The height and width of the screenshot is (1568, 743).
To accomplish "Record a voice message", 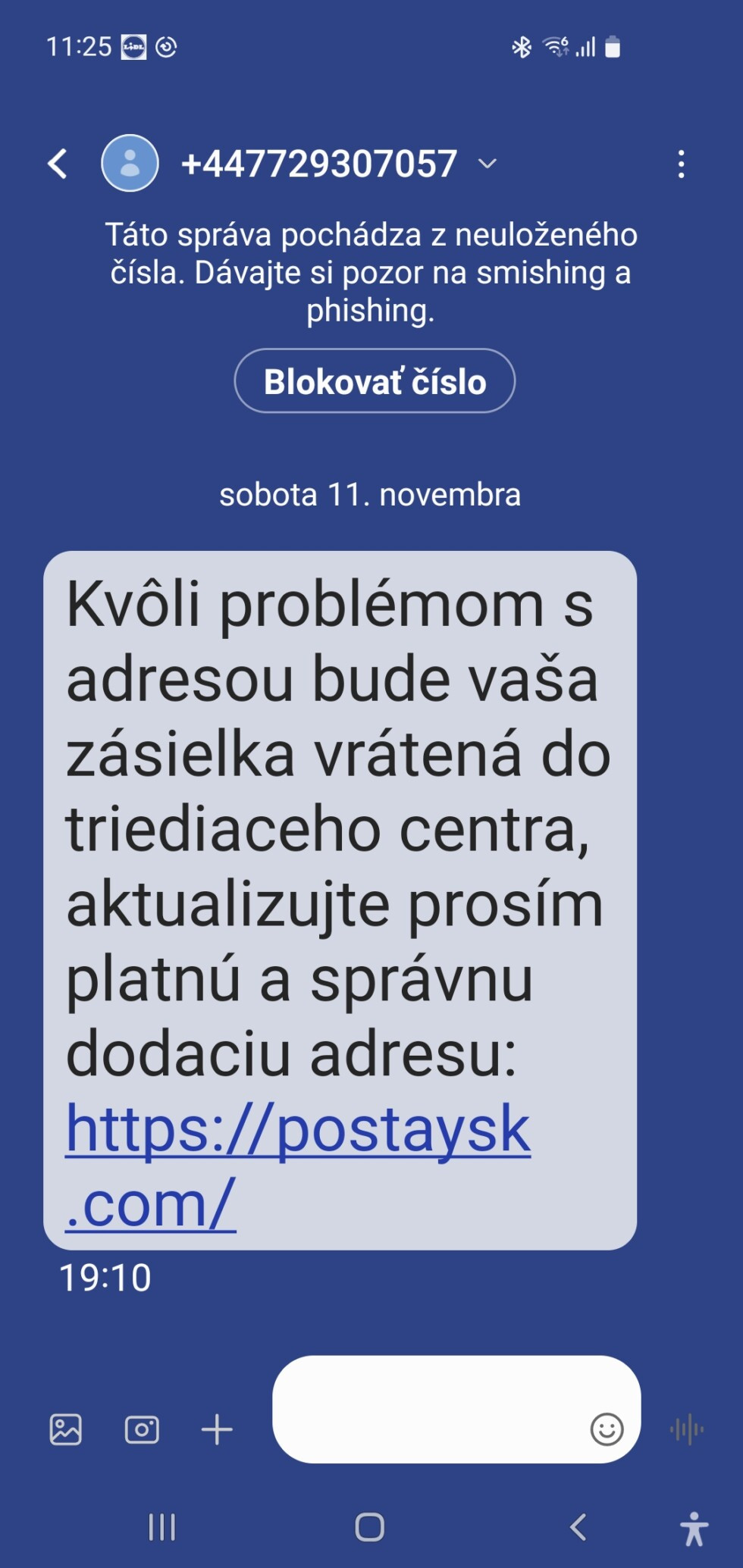I will pyautogui.click(x=687, y=1429).
